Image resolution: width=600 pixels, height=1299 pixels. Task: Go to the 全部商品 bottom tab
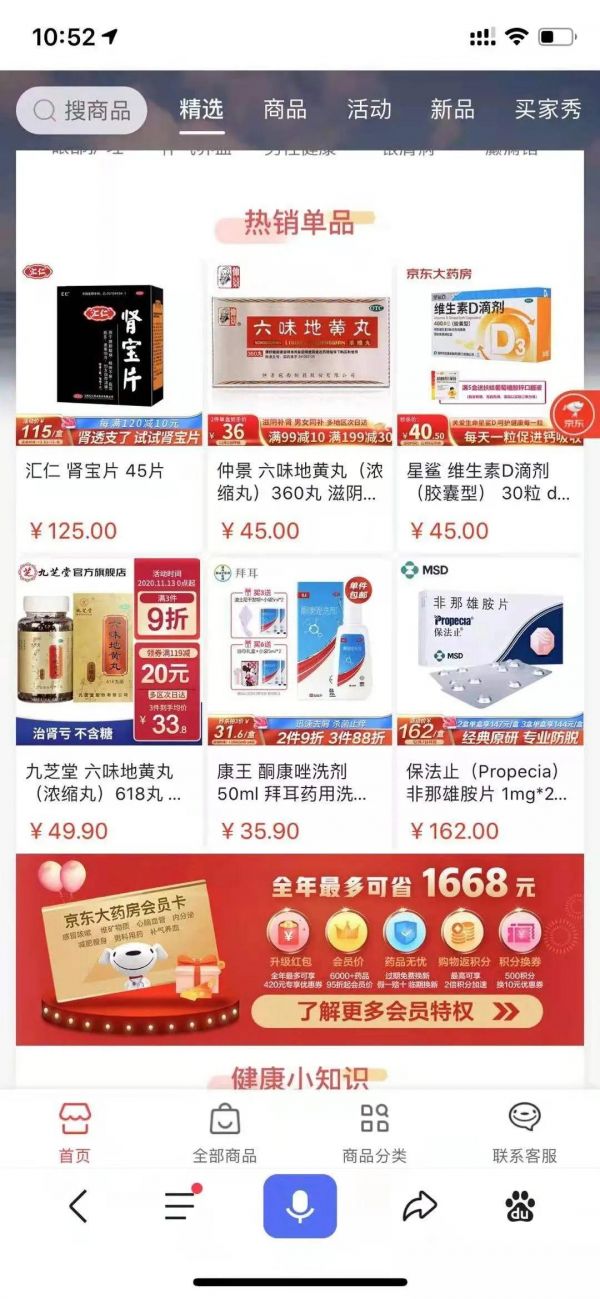[x=224, y=1133]
